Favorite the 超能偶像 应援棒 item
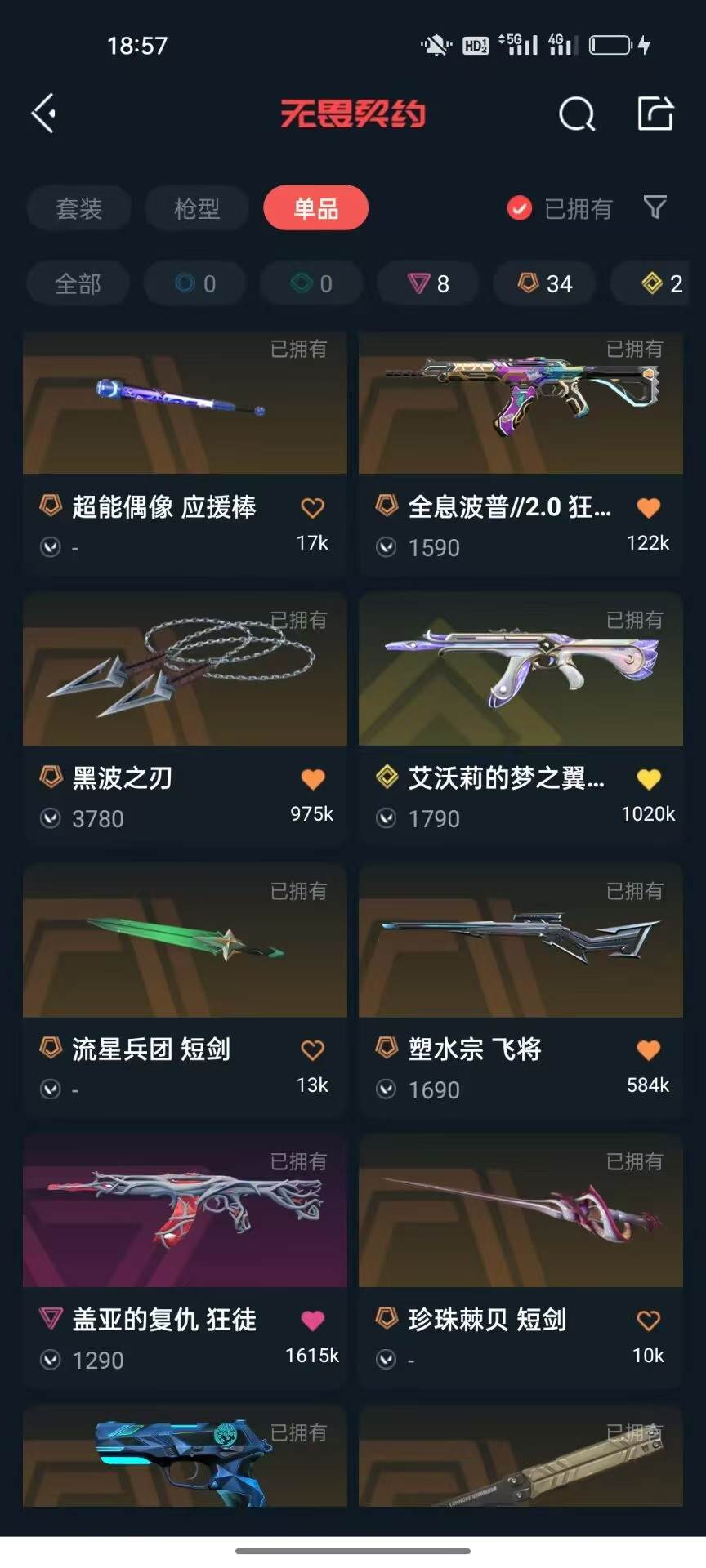Image resolution: width=706 pixels, height=1568 pixels. click(311, 507)
